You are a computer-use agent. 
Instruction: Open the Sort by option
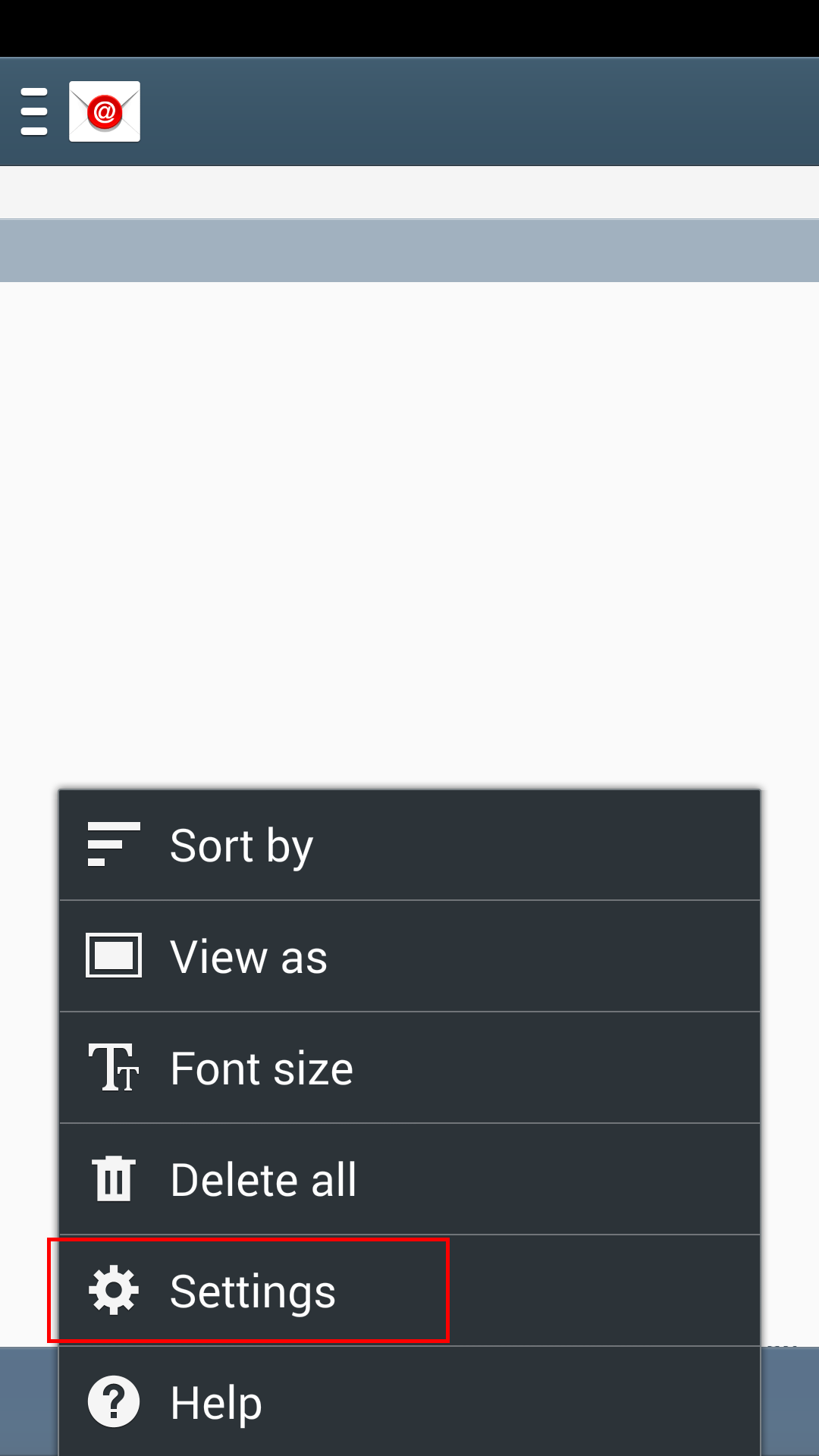pyautogui.click(x=409, y=845)
